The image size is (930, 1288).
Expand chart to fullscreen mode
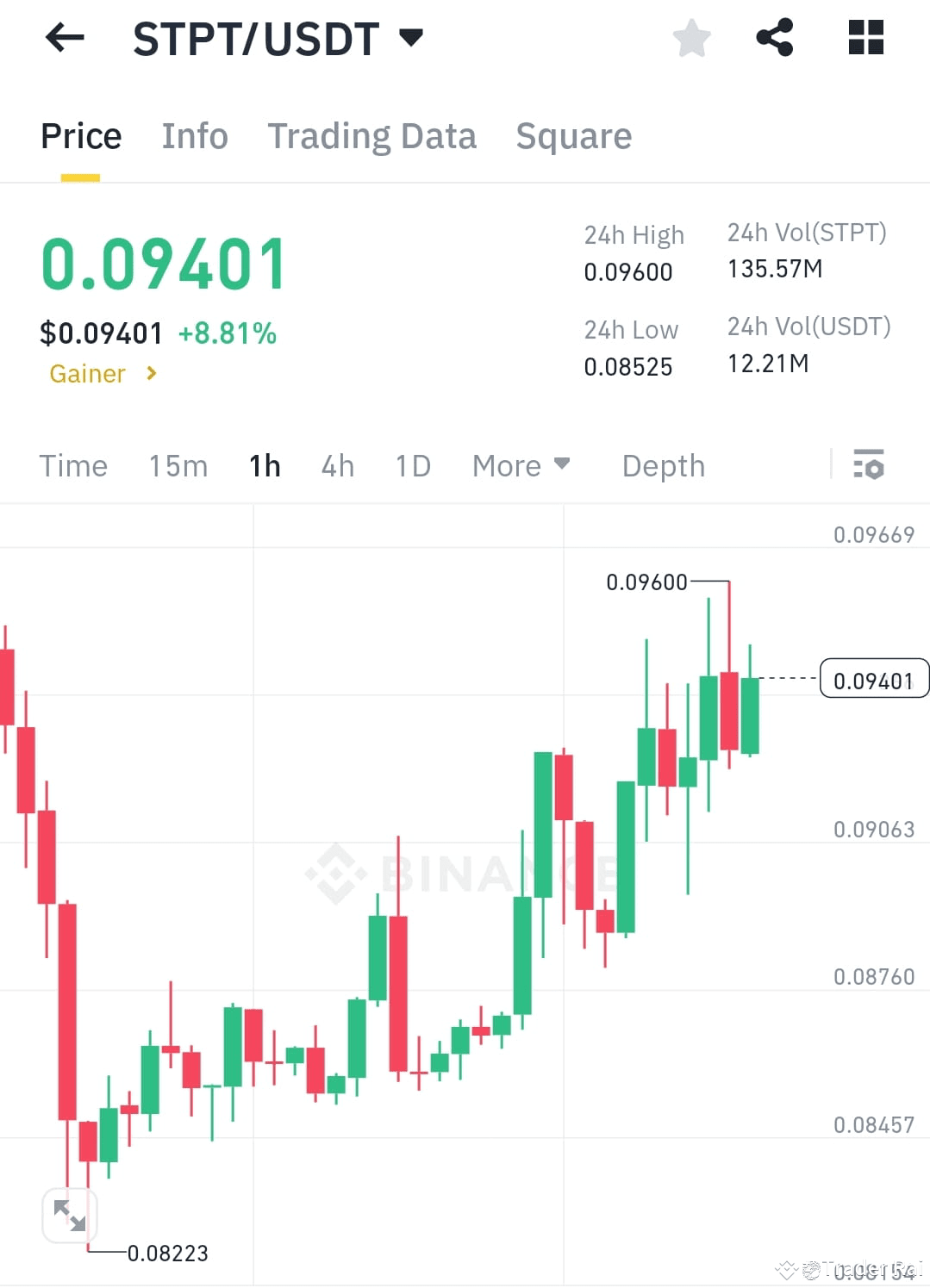tap(70, 1215)
